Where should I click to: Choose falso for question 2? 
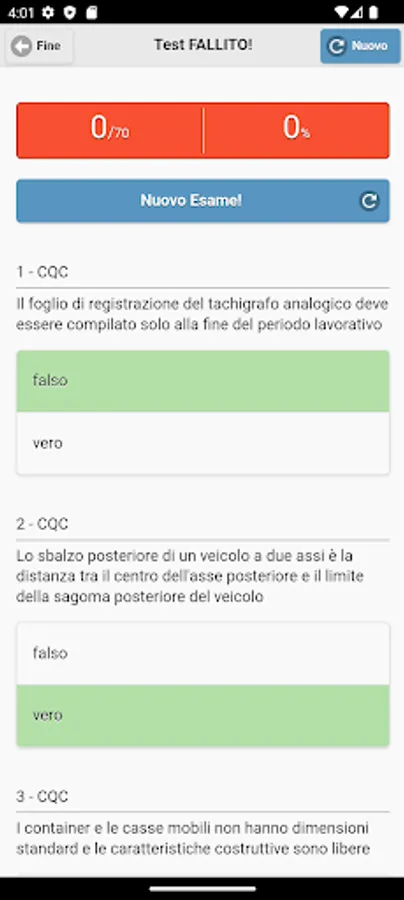pos(203,654)
